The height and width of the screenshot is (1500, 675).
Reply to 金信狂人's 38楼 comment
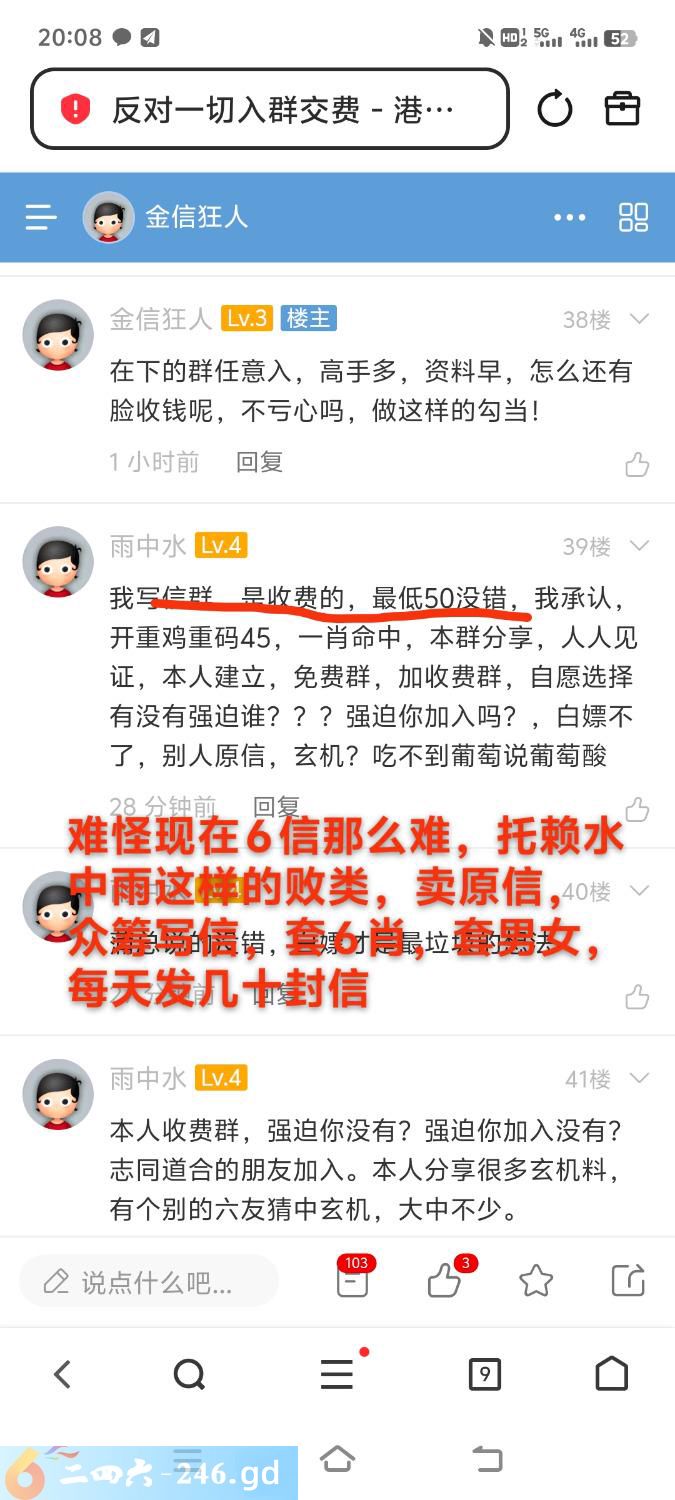[259, 462]
